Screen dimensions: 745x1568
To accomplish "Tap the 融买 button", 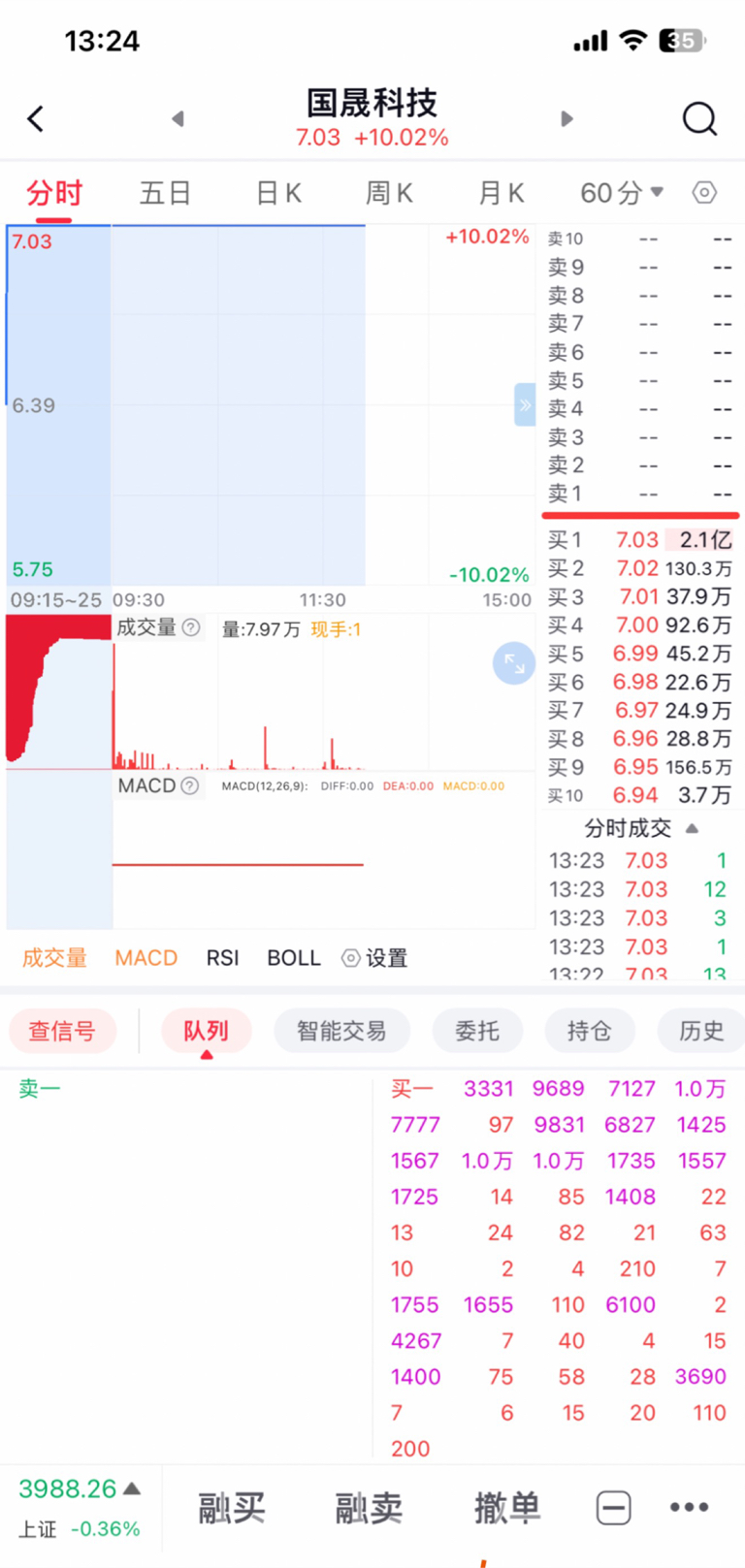I will (232, 1508).
